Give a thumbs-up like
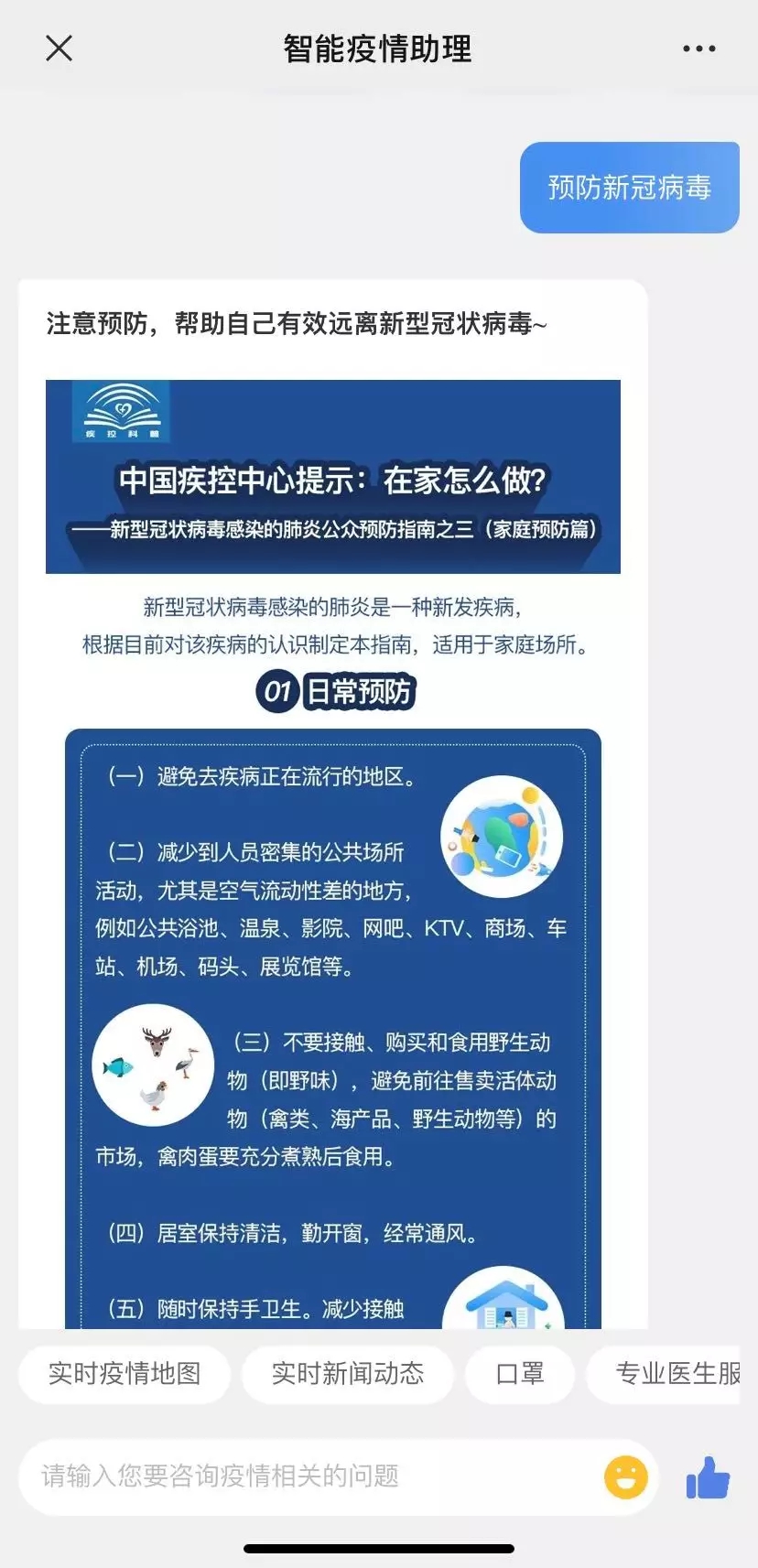 [x=708, y=1476]
